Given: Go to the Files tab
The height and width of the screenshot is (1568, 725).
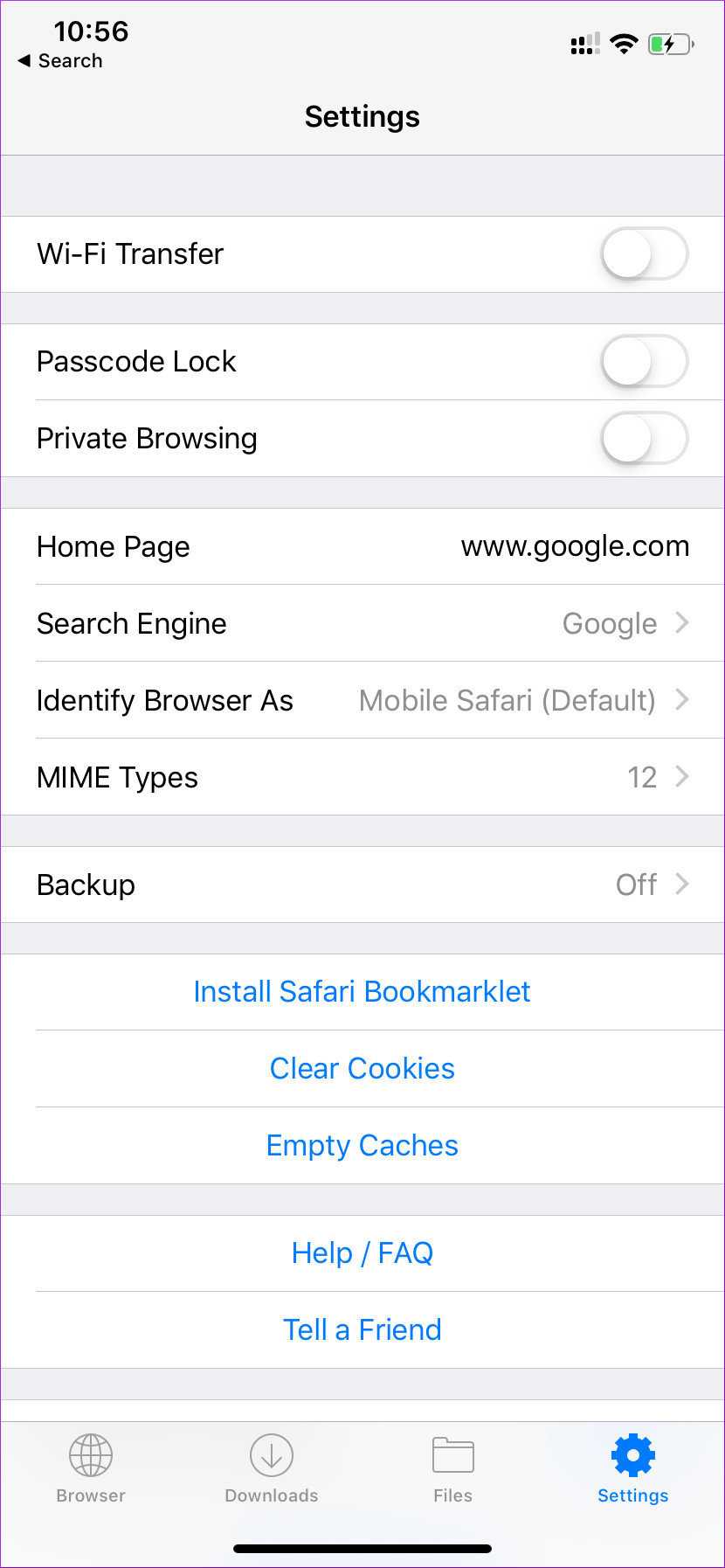Looking at the screenshot, I should 452,1468.
